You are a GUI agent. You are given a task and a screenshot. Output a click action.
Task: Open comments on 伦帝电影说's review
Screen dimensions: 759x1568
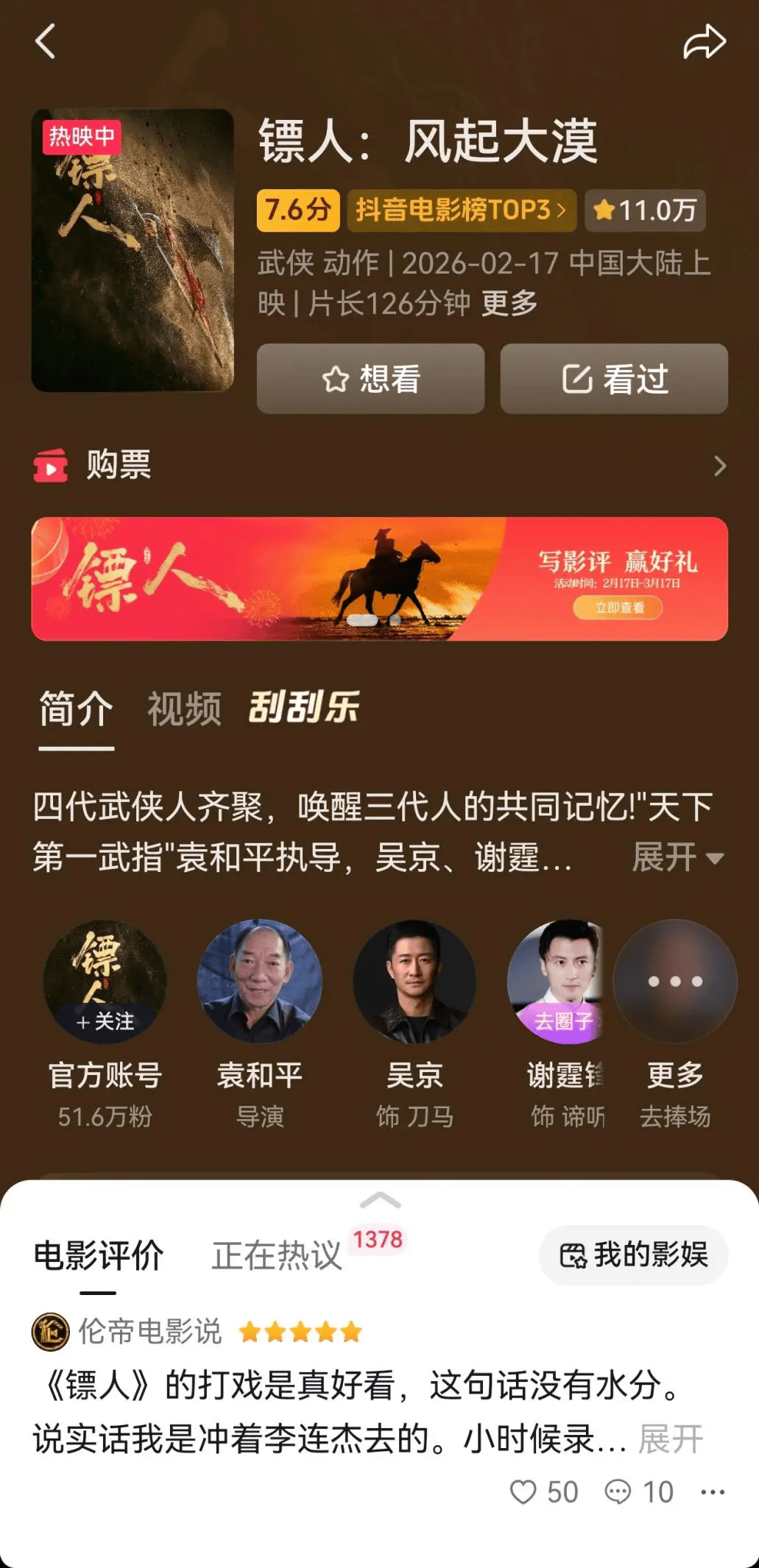point(618,1492)
